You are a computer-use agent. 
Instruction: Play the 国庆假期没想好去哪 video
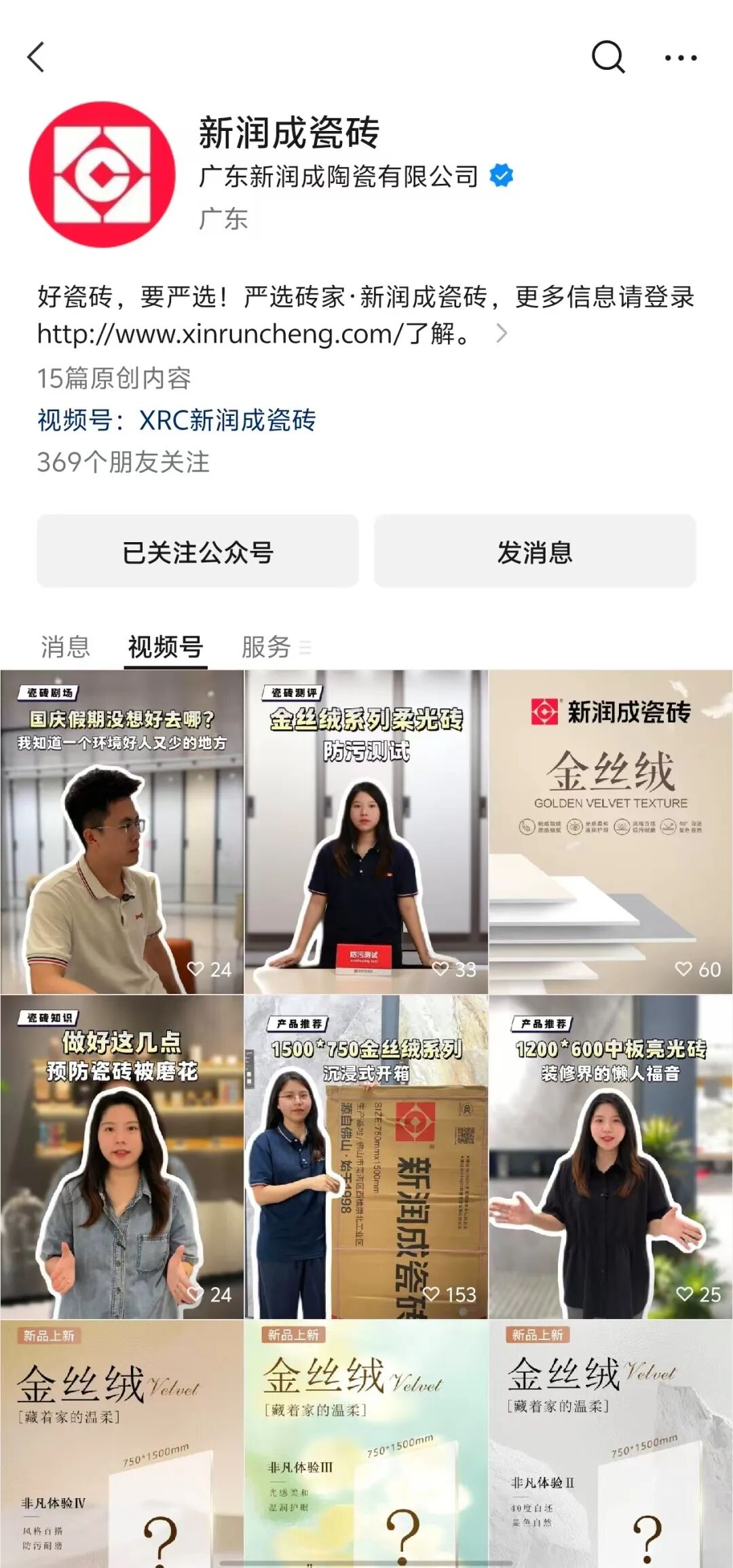coord(122,832)
